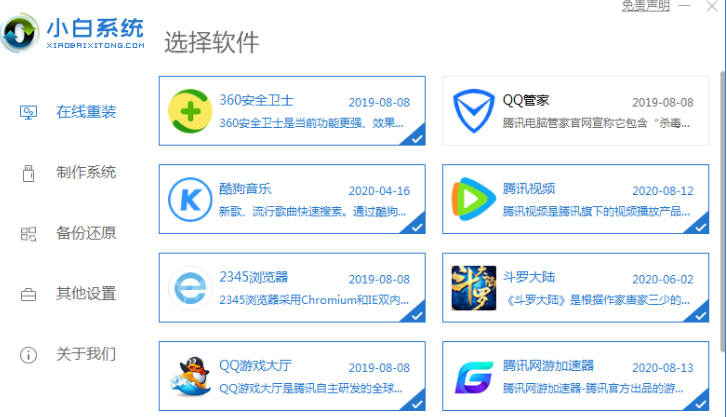The image size is (727, 417).
Task: Open the 关于我们 page
Action: pos(85,354)
